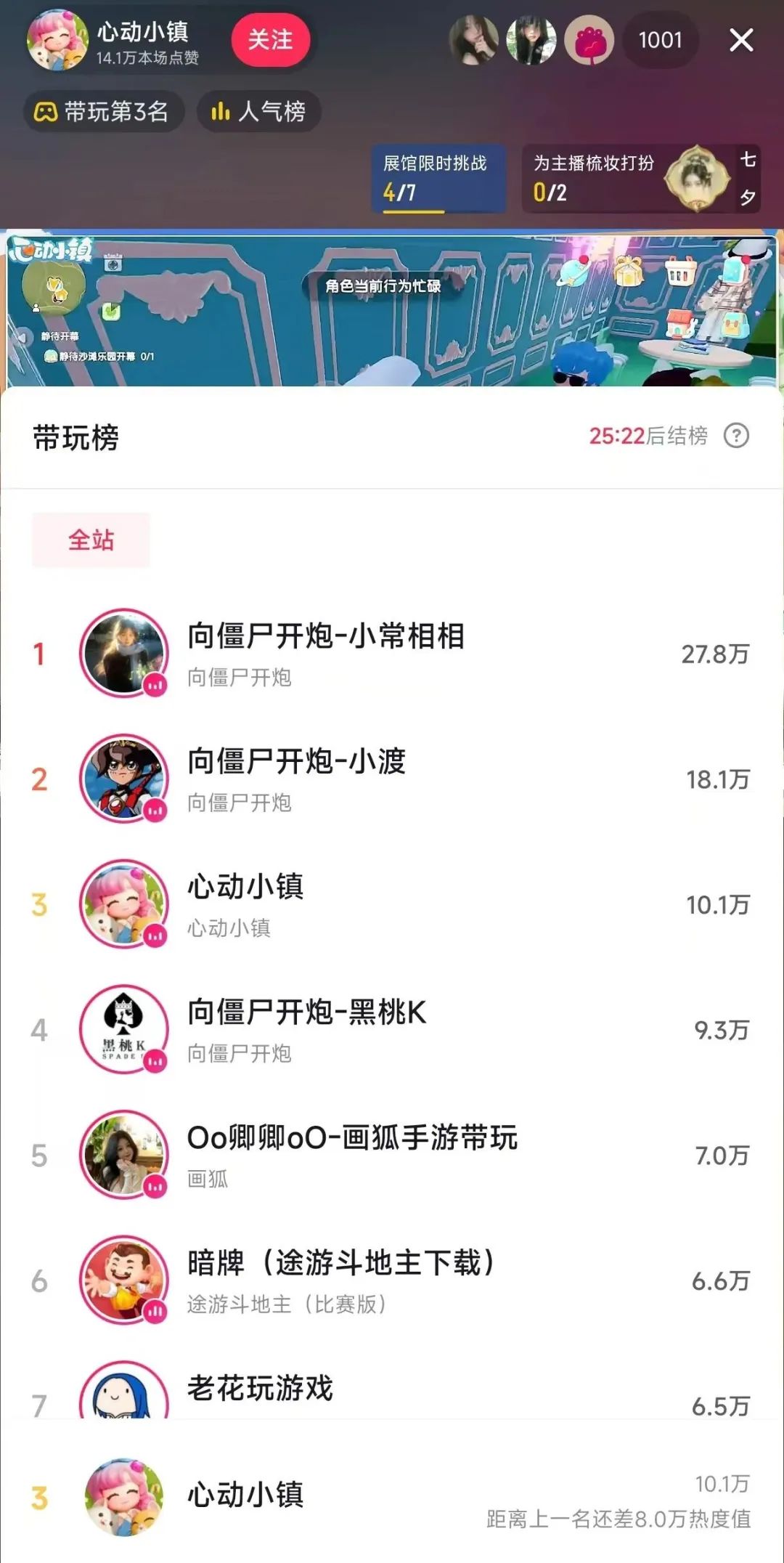Follow 心动小镇 with the 关注 button
This screenshot has width=784, height=1563.
271,40
